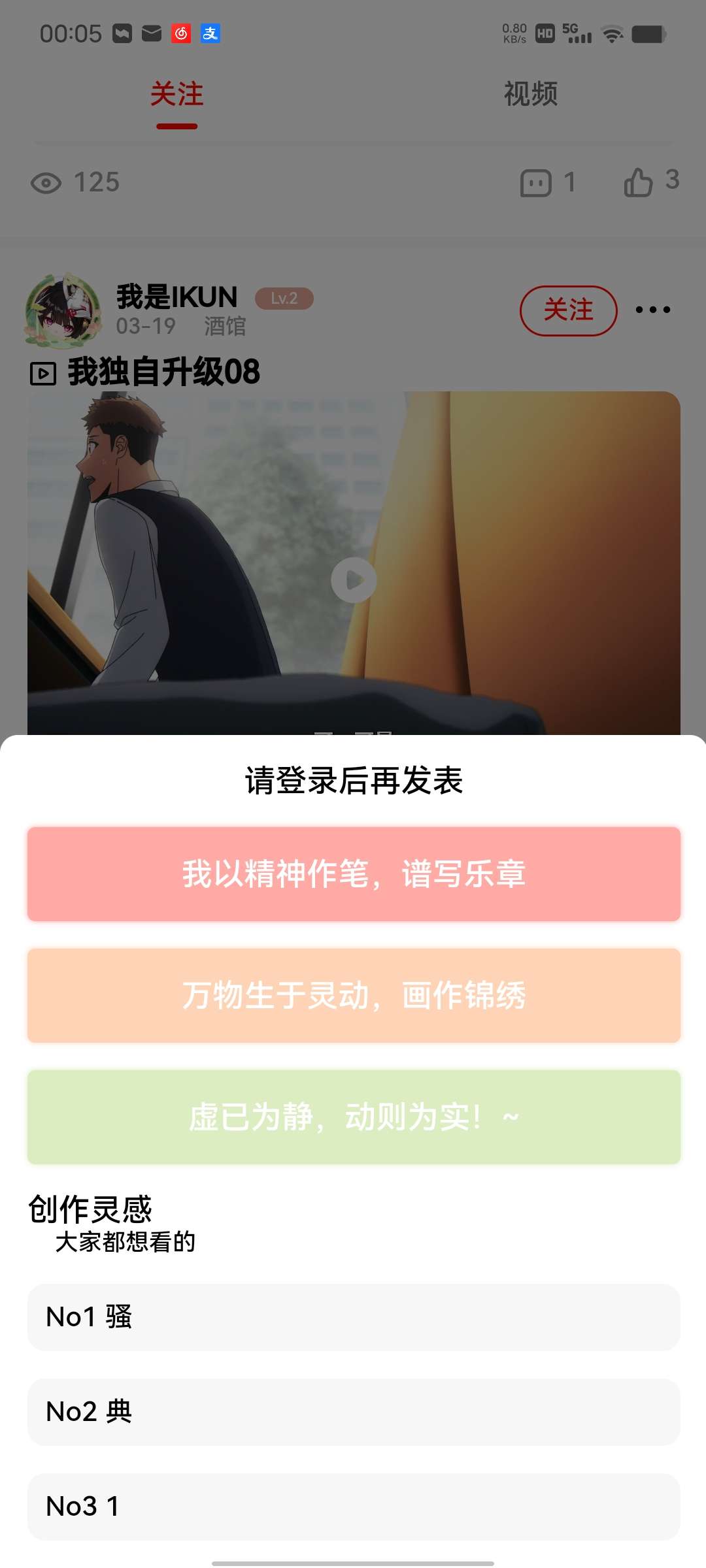706x1568 pixels.
Task: Open comments on the post with 1 comment
Action: 537,182
